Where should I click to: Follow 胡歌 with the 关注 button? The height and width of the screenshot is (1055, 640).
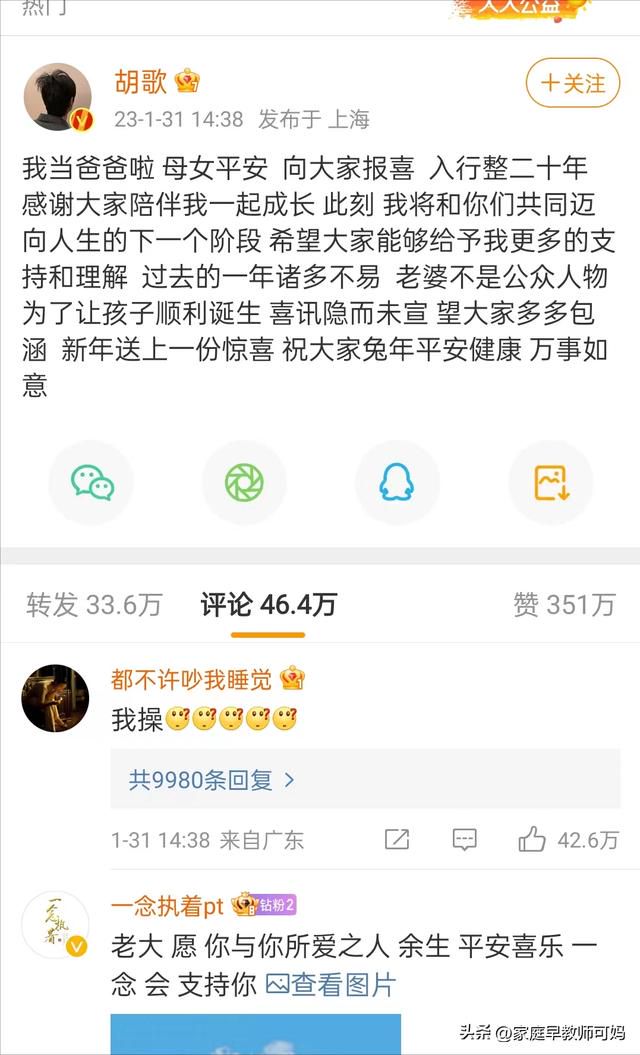[x=572, y=84]
